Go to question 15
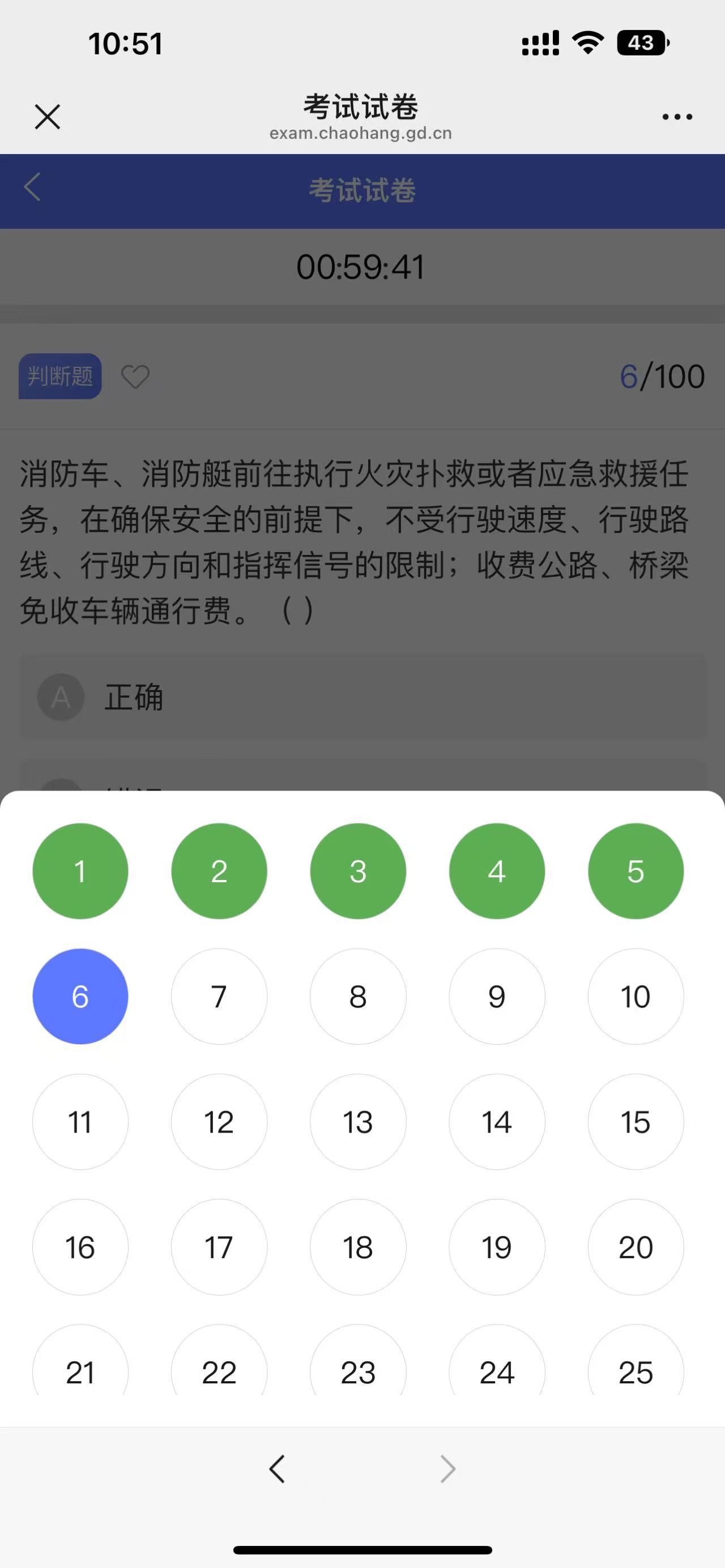725x1568 pixels. [636, 1122]
